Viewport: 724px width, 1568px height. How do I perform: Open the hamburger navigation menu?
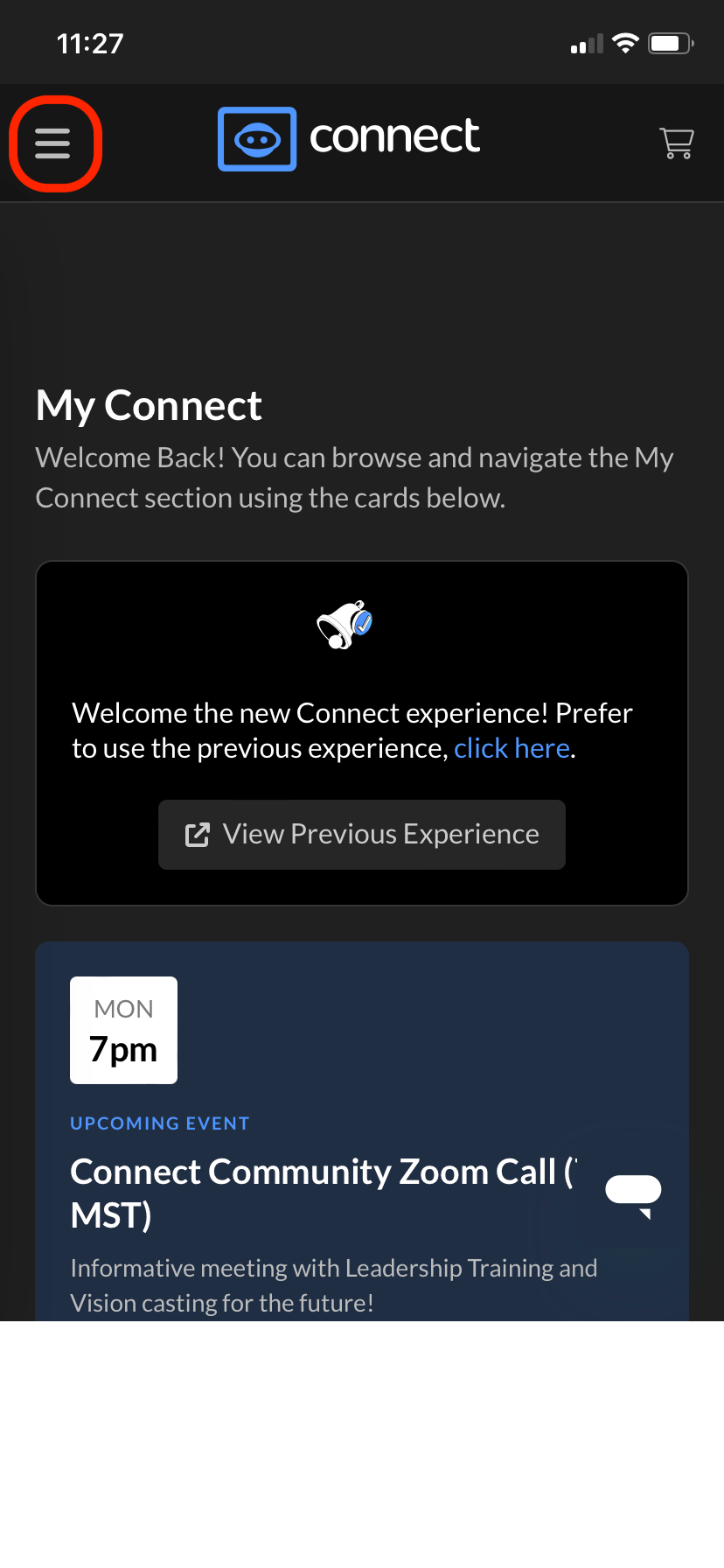click(x=52, y=143)
